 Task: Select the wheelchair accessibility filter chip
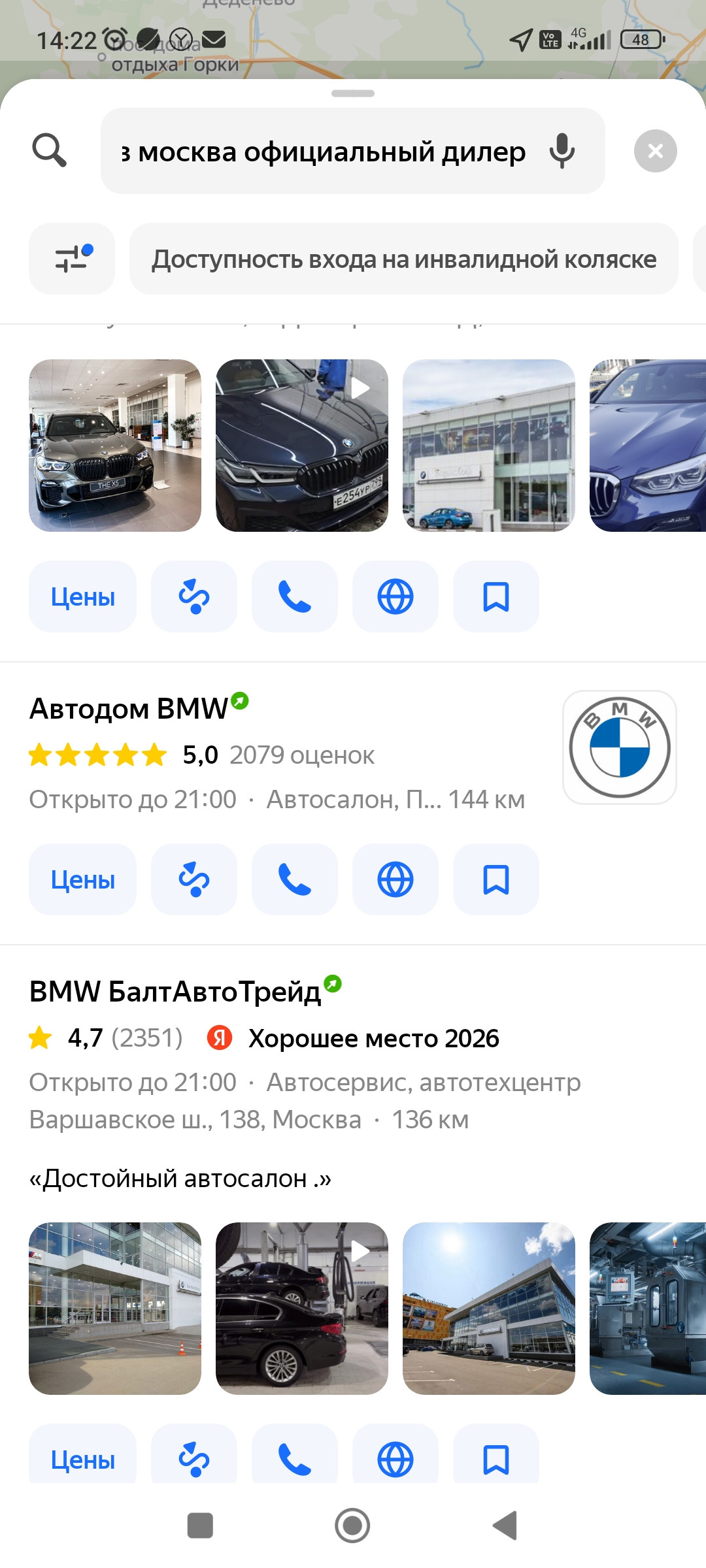[x=403, y=259]
